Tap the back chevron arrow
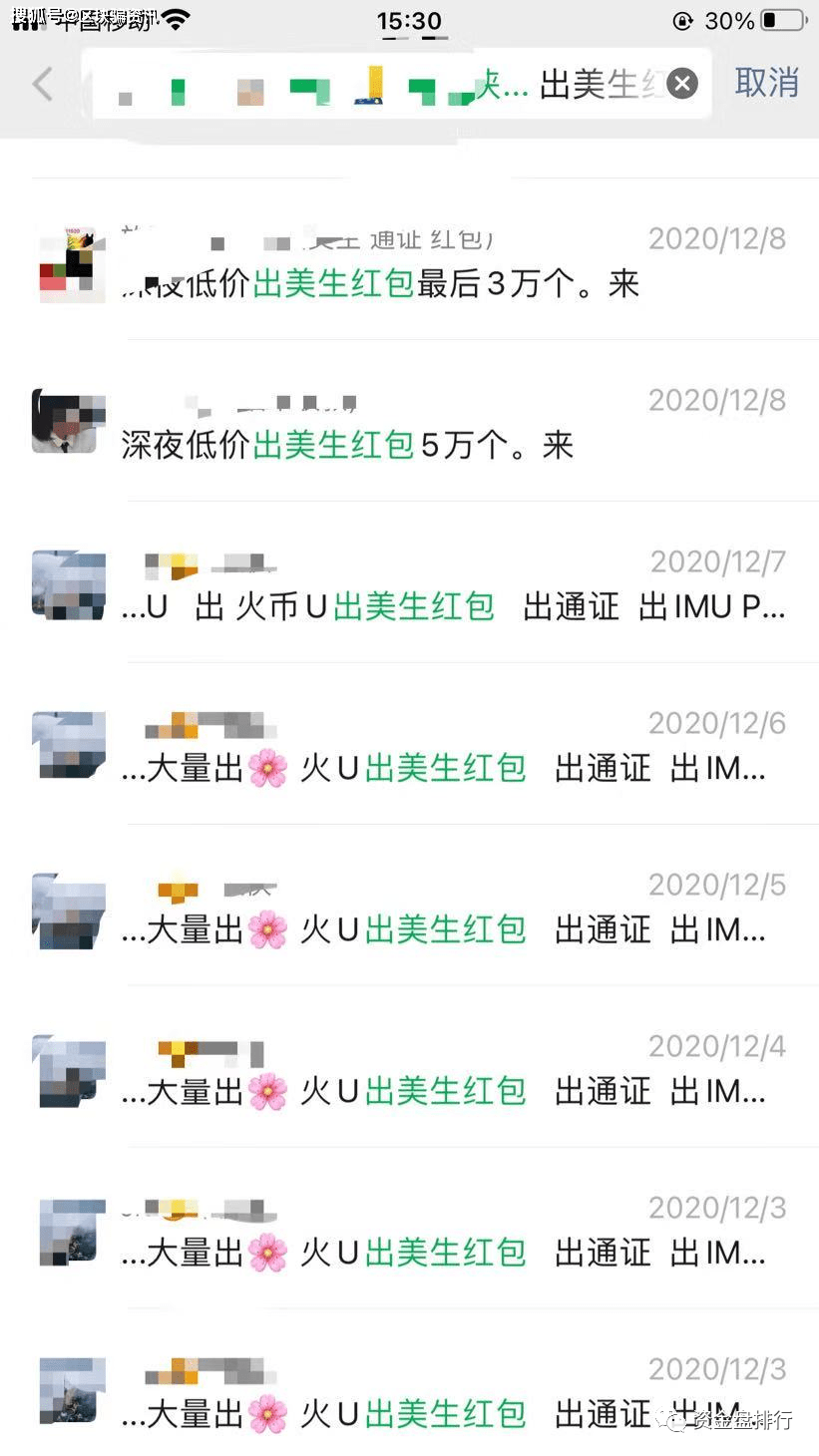The height and width of the screenshot is (1456, 819). [41, 84]
